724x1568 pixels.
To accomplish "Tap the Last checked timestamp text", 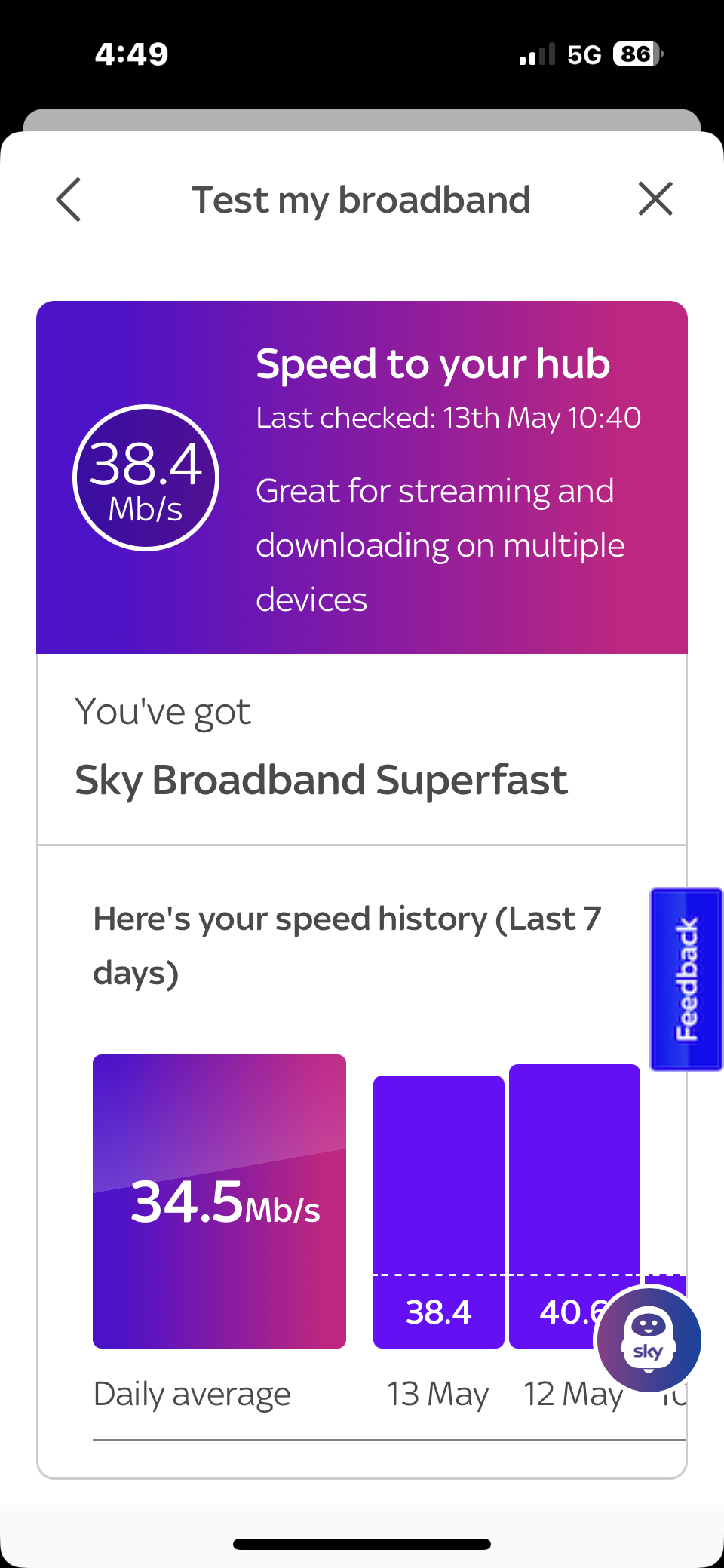I will pos(448,416).
